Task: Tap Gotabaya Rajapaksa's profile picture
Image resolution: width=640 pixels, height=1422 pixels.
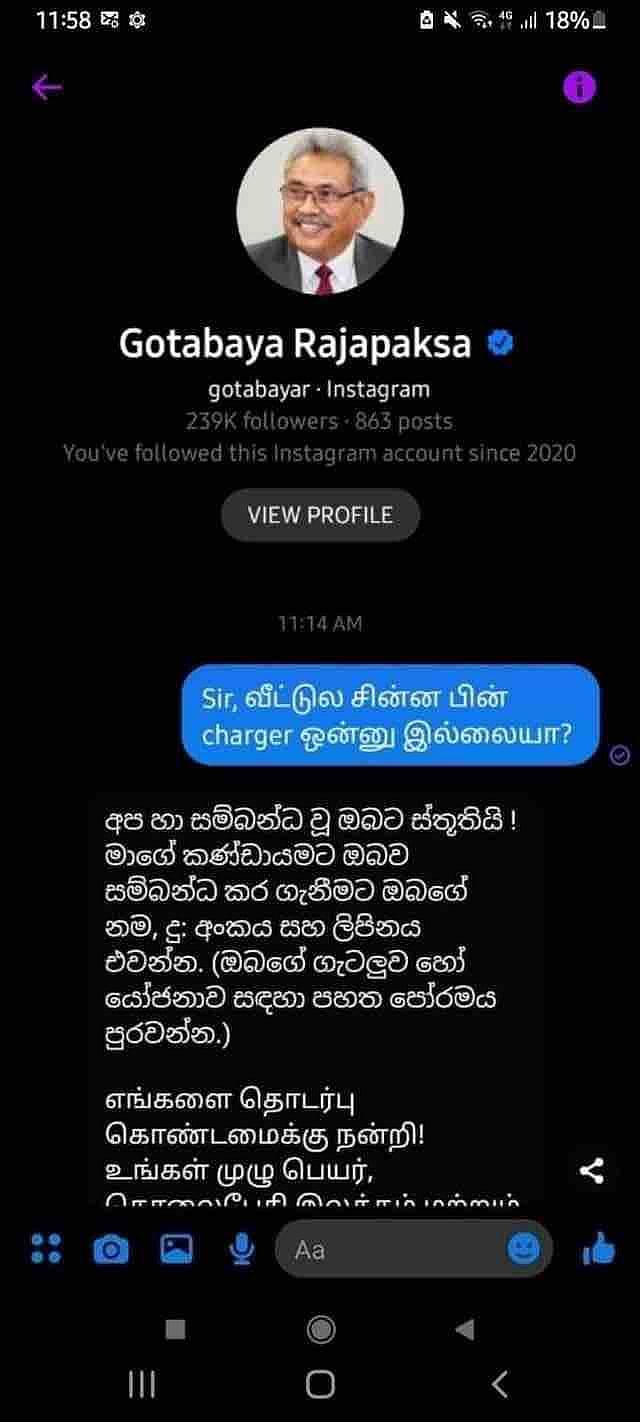Action: tap(320, 211)
